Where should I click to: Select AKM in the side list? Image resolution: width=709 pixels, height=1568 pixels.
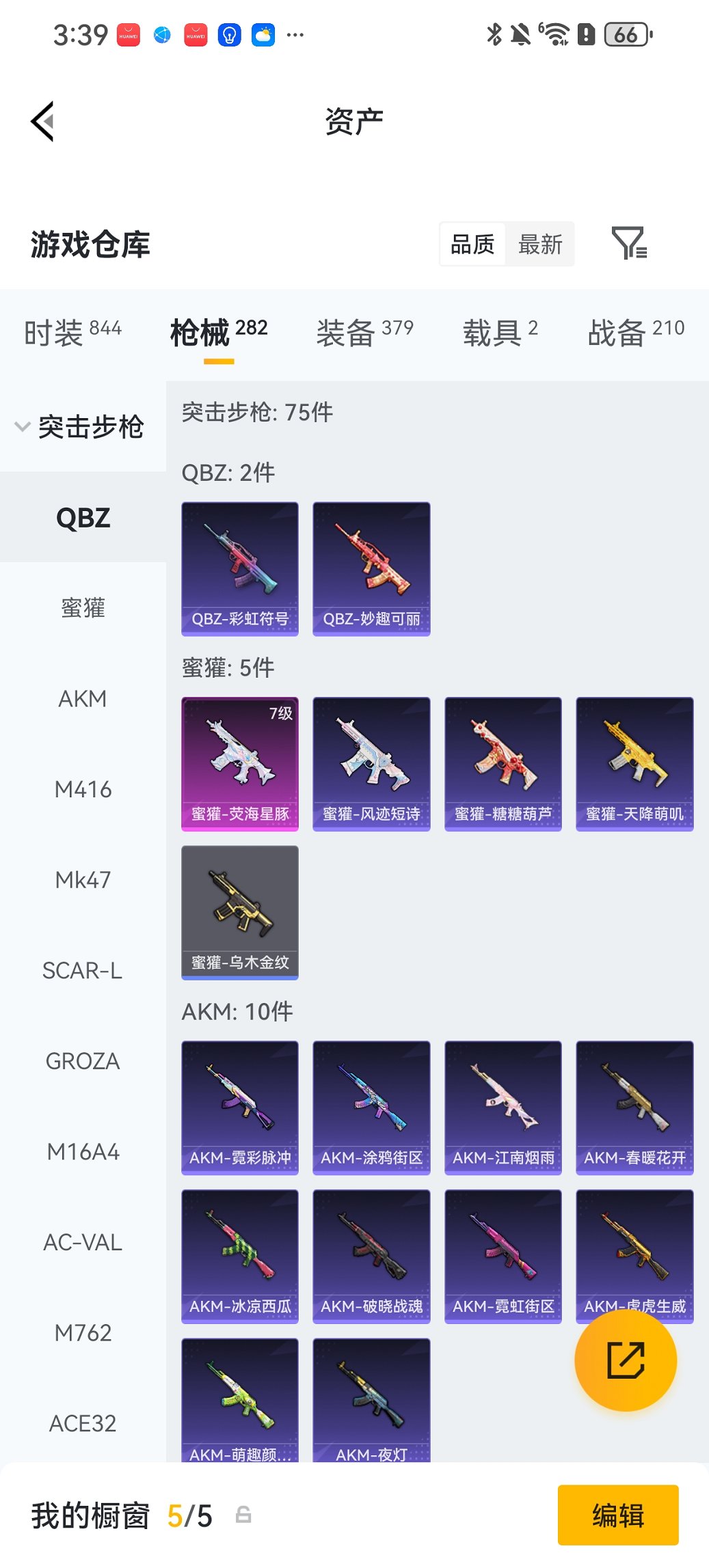[x=83, y=698]
